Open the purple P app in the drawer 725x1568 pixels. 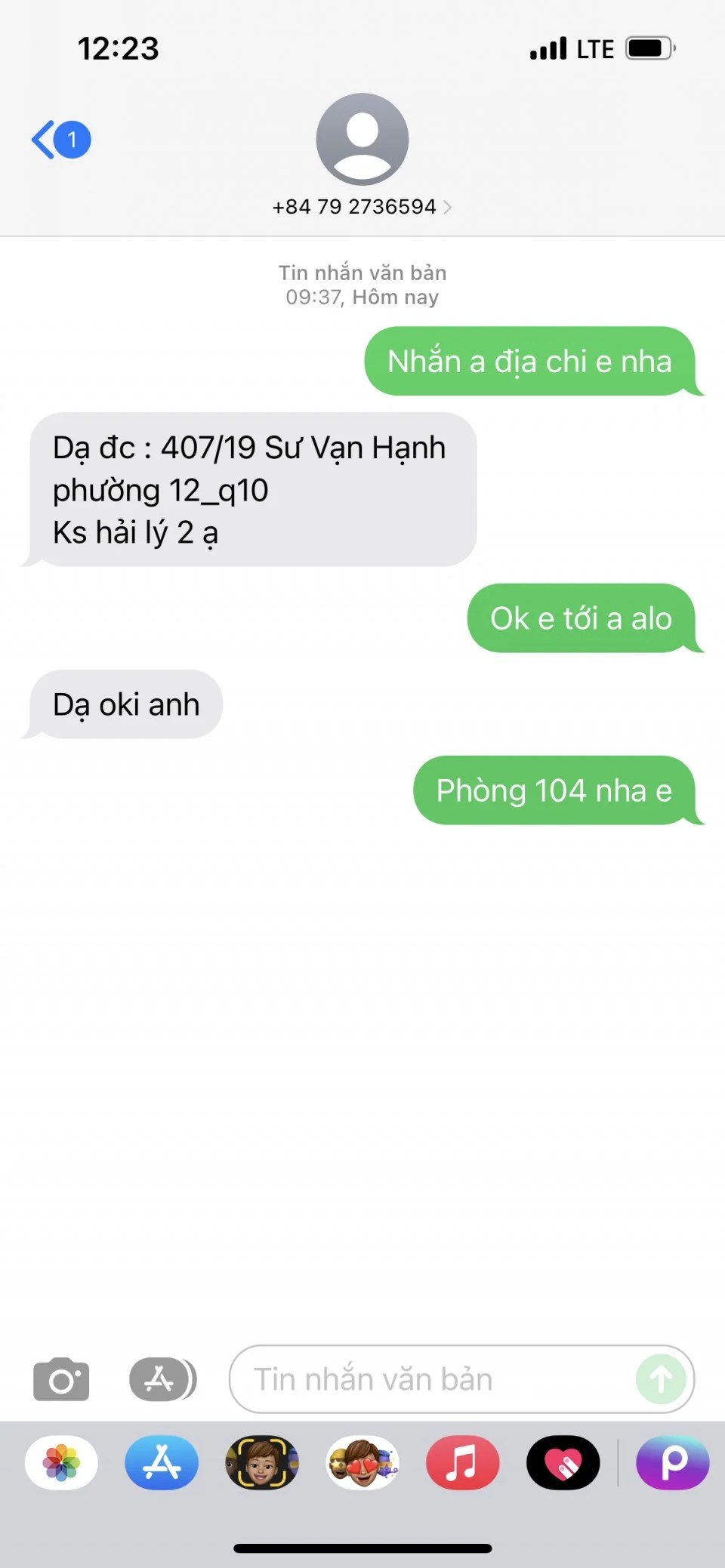coord(673,1462)
